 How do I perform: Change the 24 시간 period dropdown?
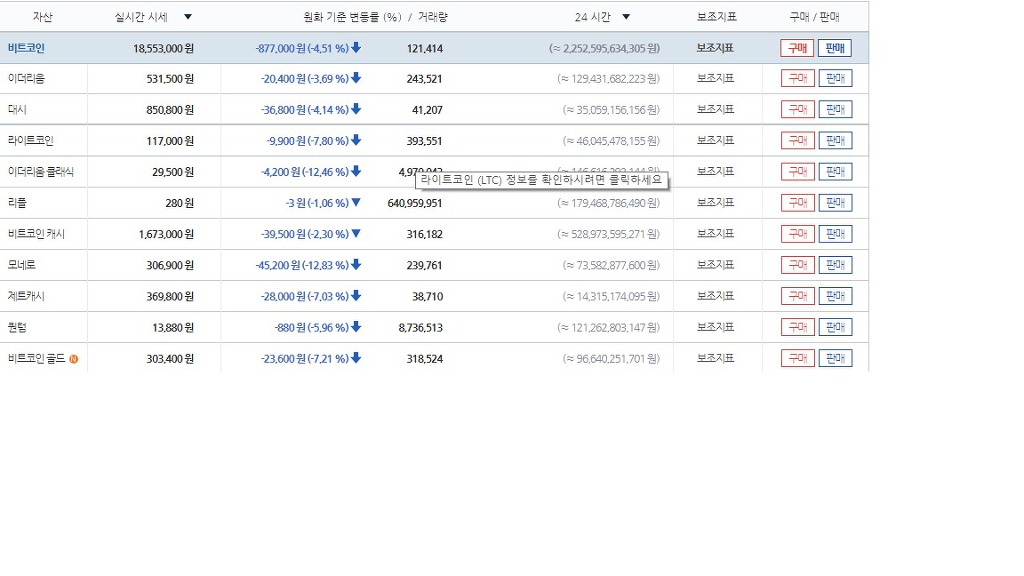(626, 17)
